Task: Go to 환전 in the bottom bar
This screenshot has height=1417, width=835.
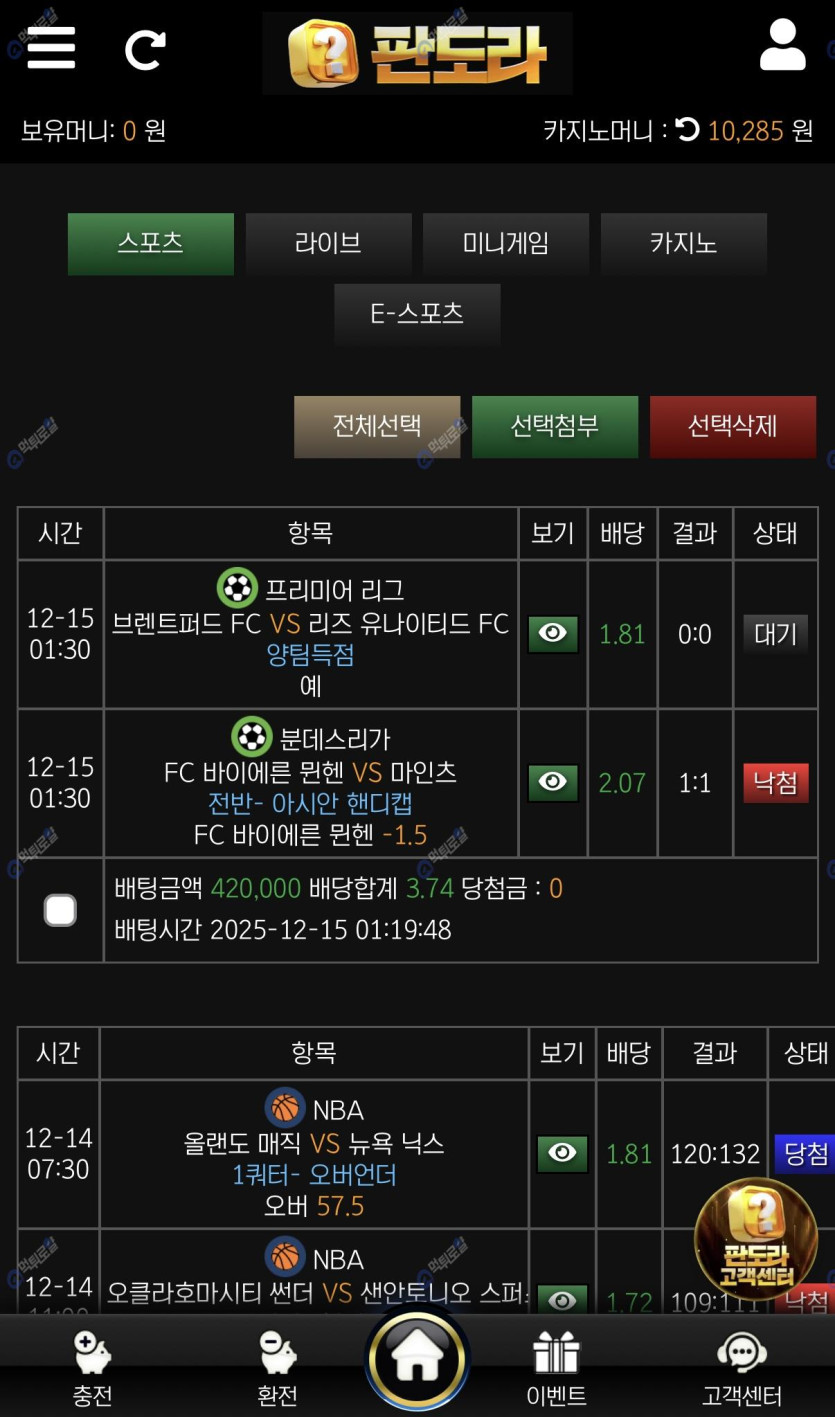Action: (x=277, y=1367)
